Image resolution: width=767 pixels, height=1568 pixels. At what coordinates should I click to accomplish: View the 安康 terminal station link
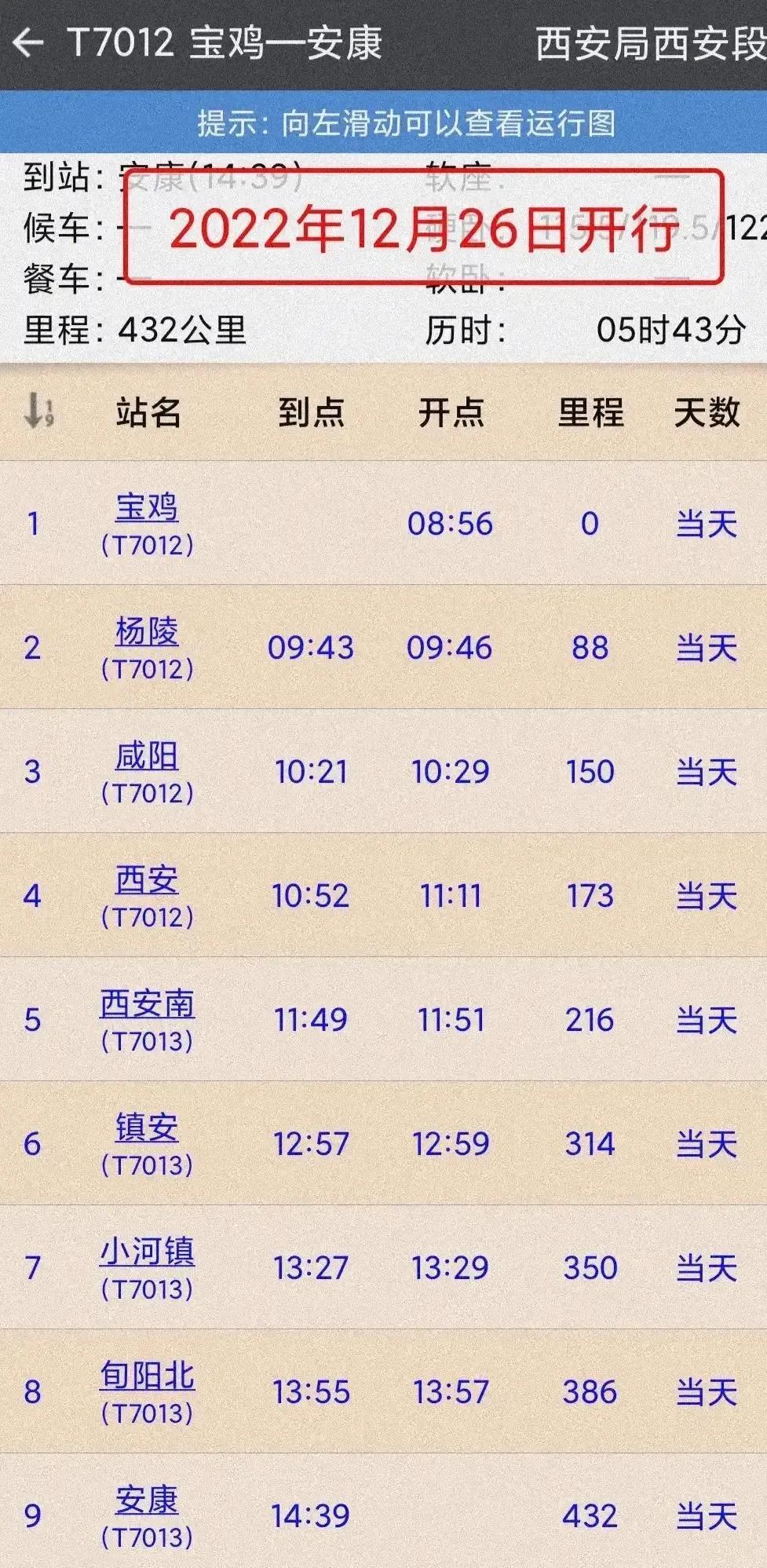coord(147,1500)
